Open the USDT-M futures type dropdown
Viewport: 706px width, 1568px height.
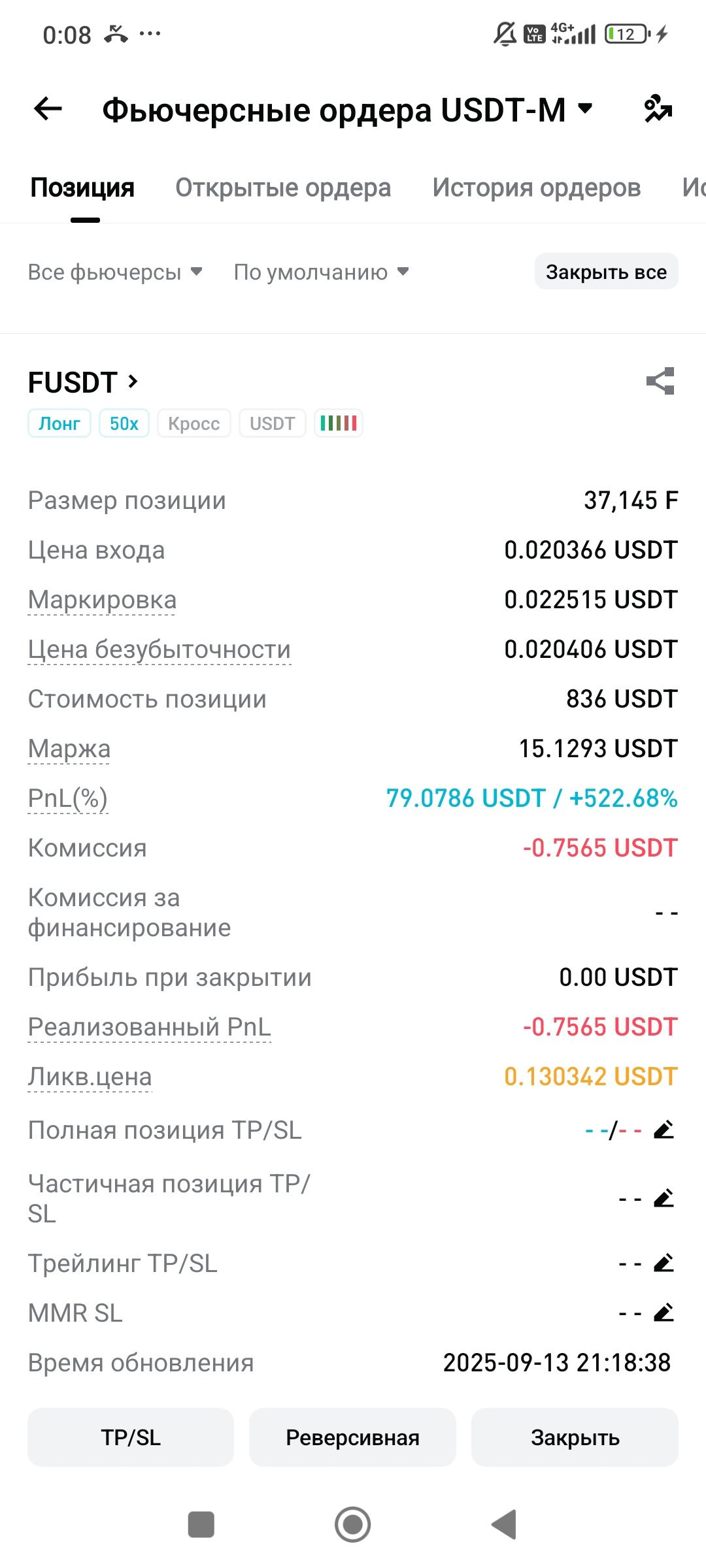584,108
